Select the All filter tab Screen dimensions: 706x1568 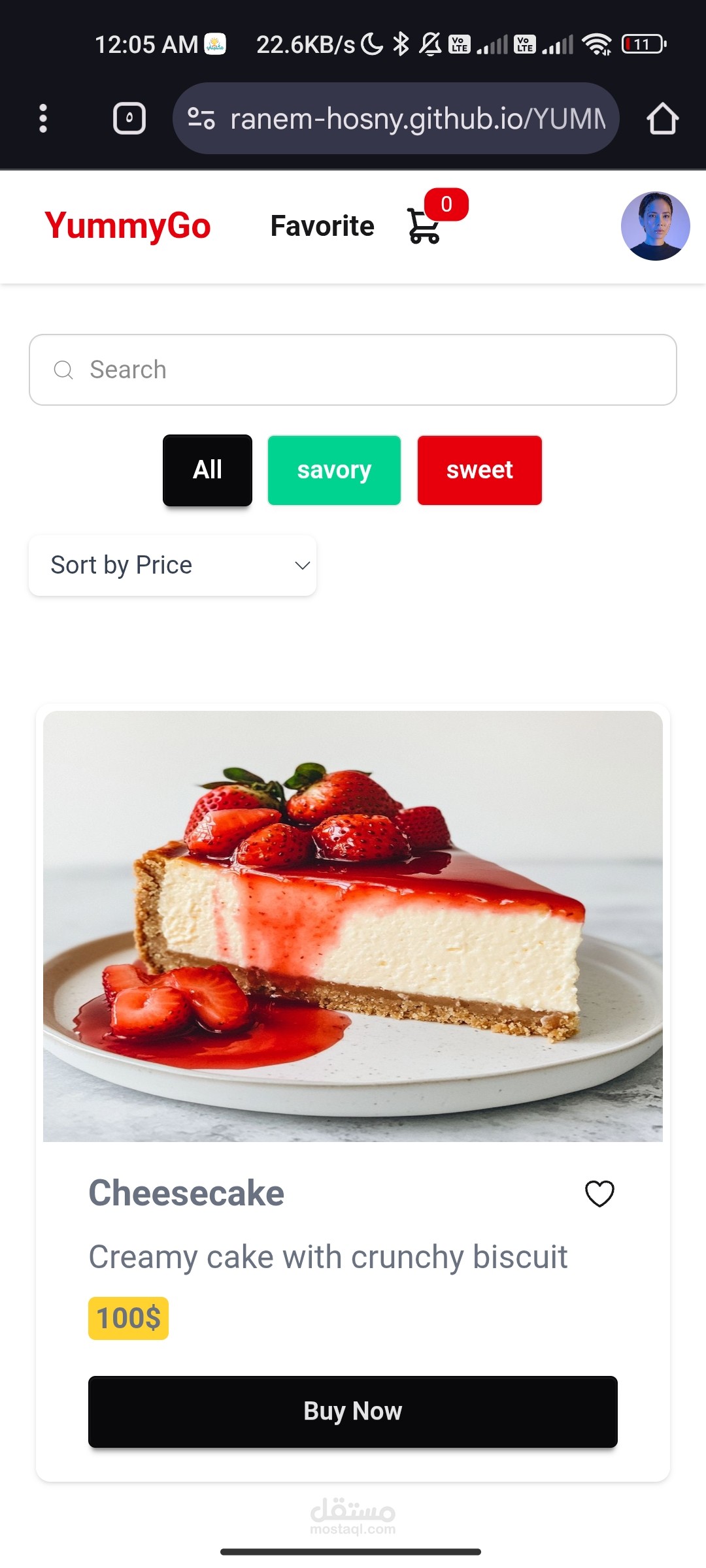coord(207,470)
